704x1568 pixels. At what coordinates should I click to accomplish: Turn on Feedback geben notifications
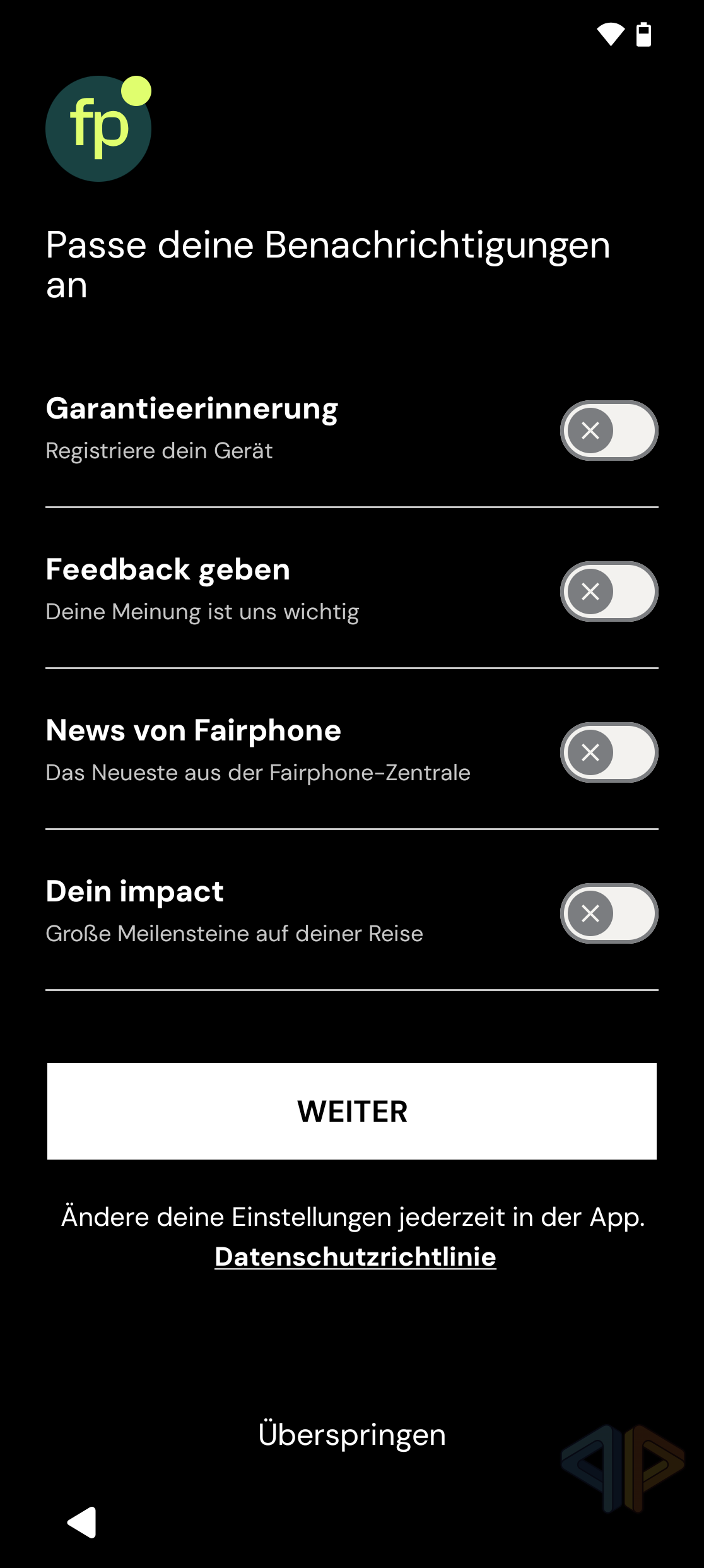click(x=609, y=591)
